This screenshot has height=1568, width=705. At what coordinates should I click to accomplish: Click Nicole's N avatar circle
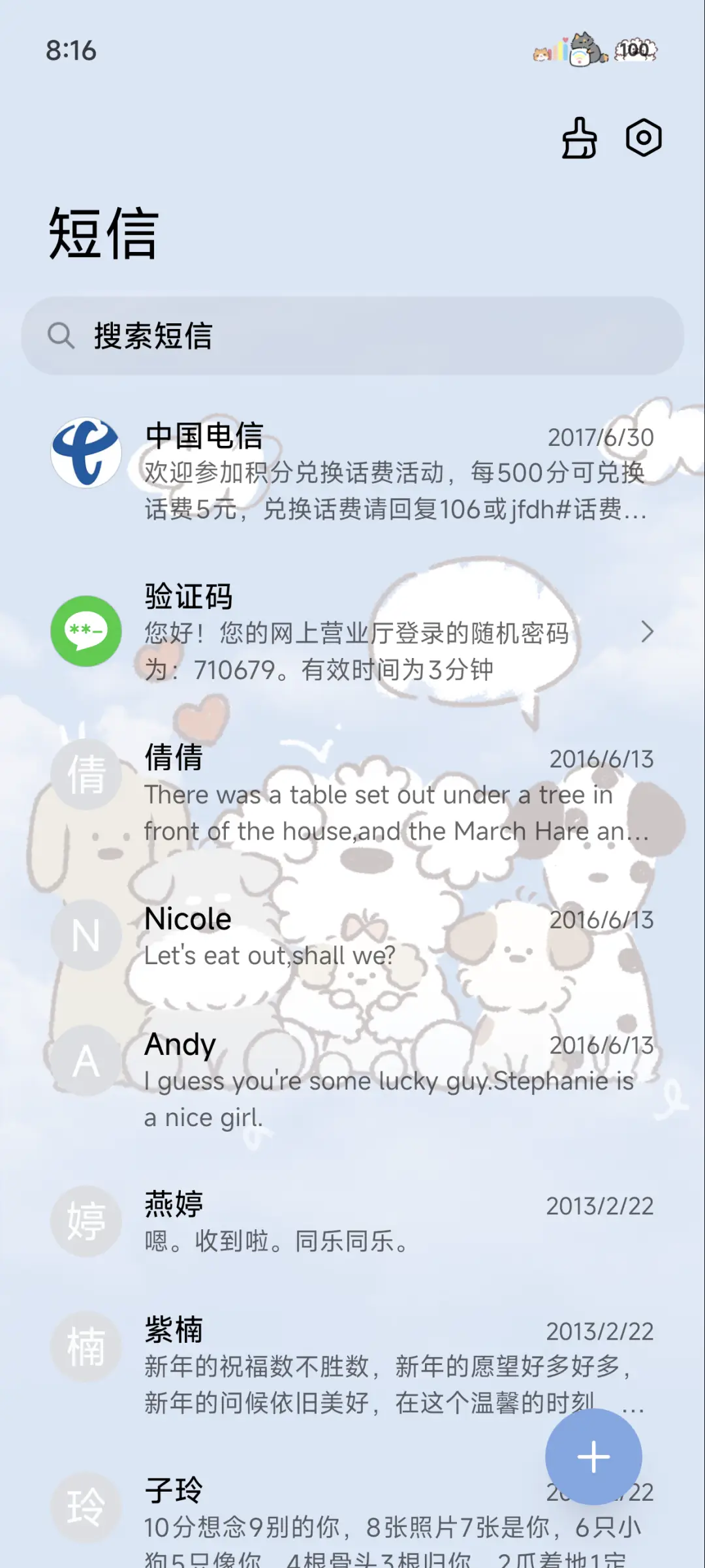86,933
